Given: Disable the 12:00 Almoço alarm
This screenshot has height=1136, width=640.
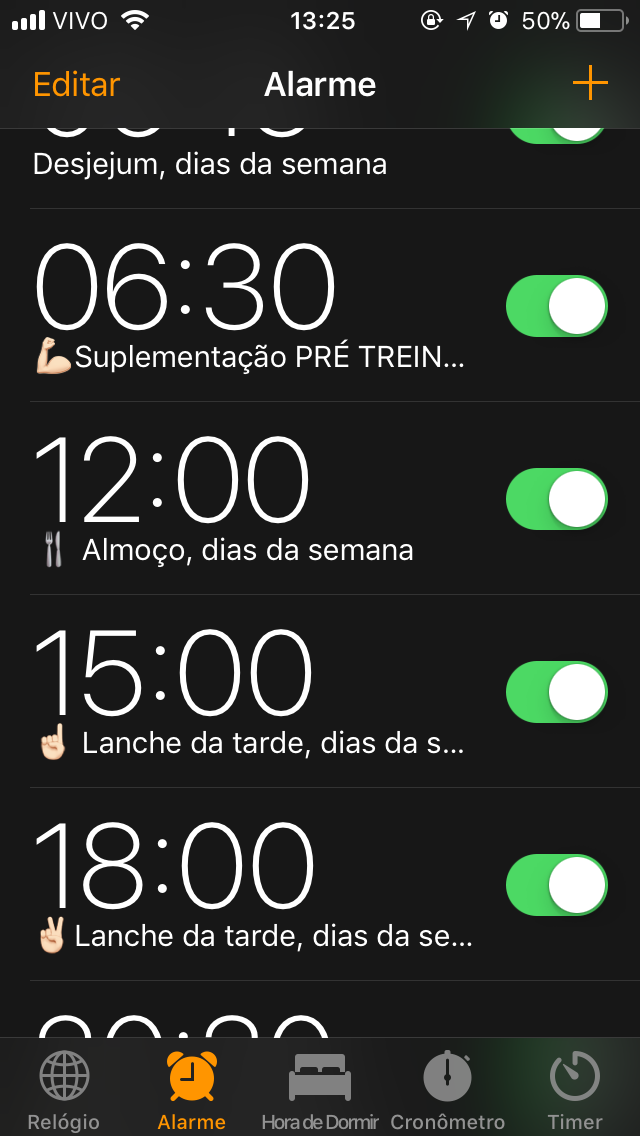Looking at the screenshot, I should click(x=557, y=499).
